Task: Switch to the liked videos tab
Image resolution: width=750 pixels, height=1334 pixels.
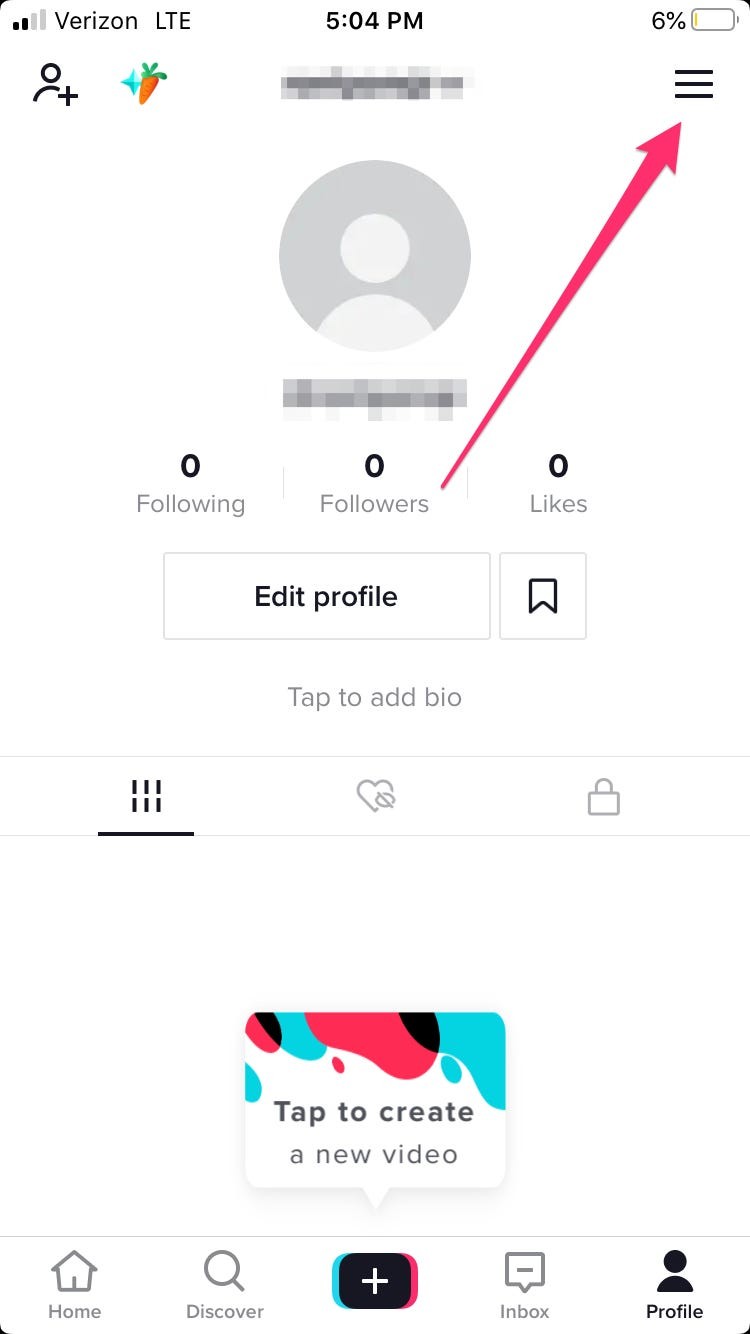Action: coord(376,797)
